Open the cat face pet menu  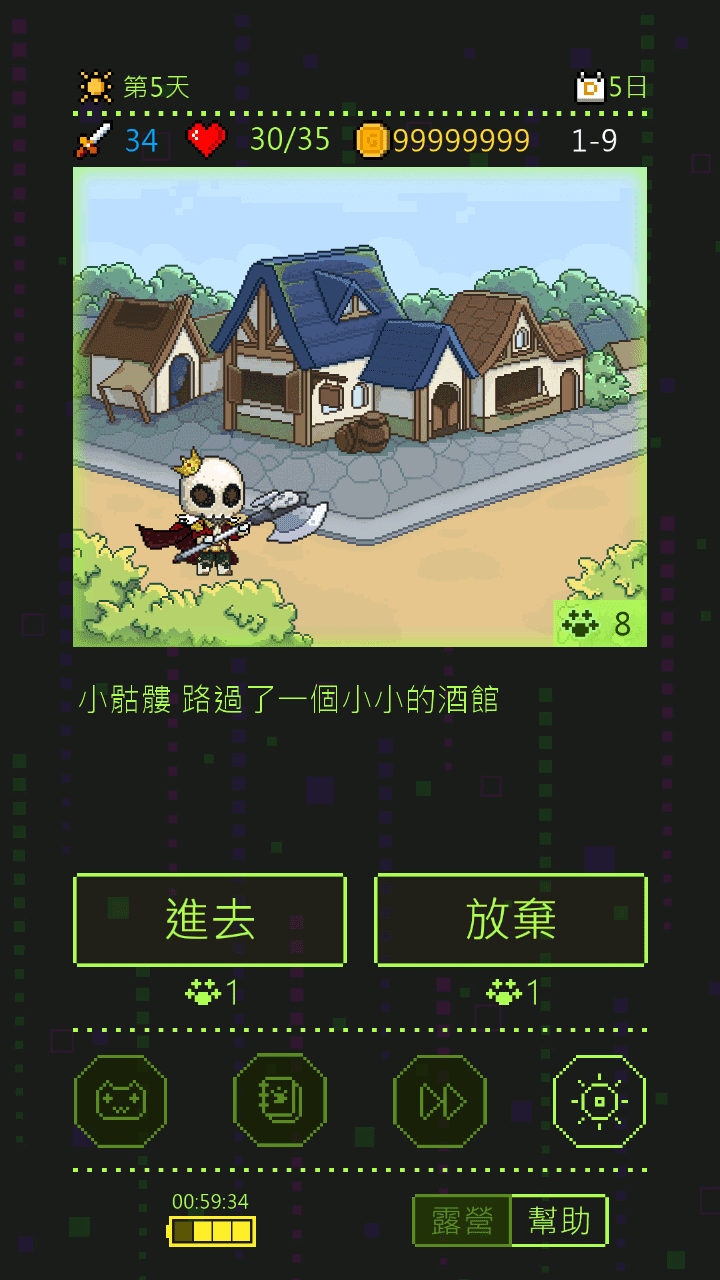pos(120,1101)
